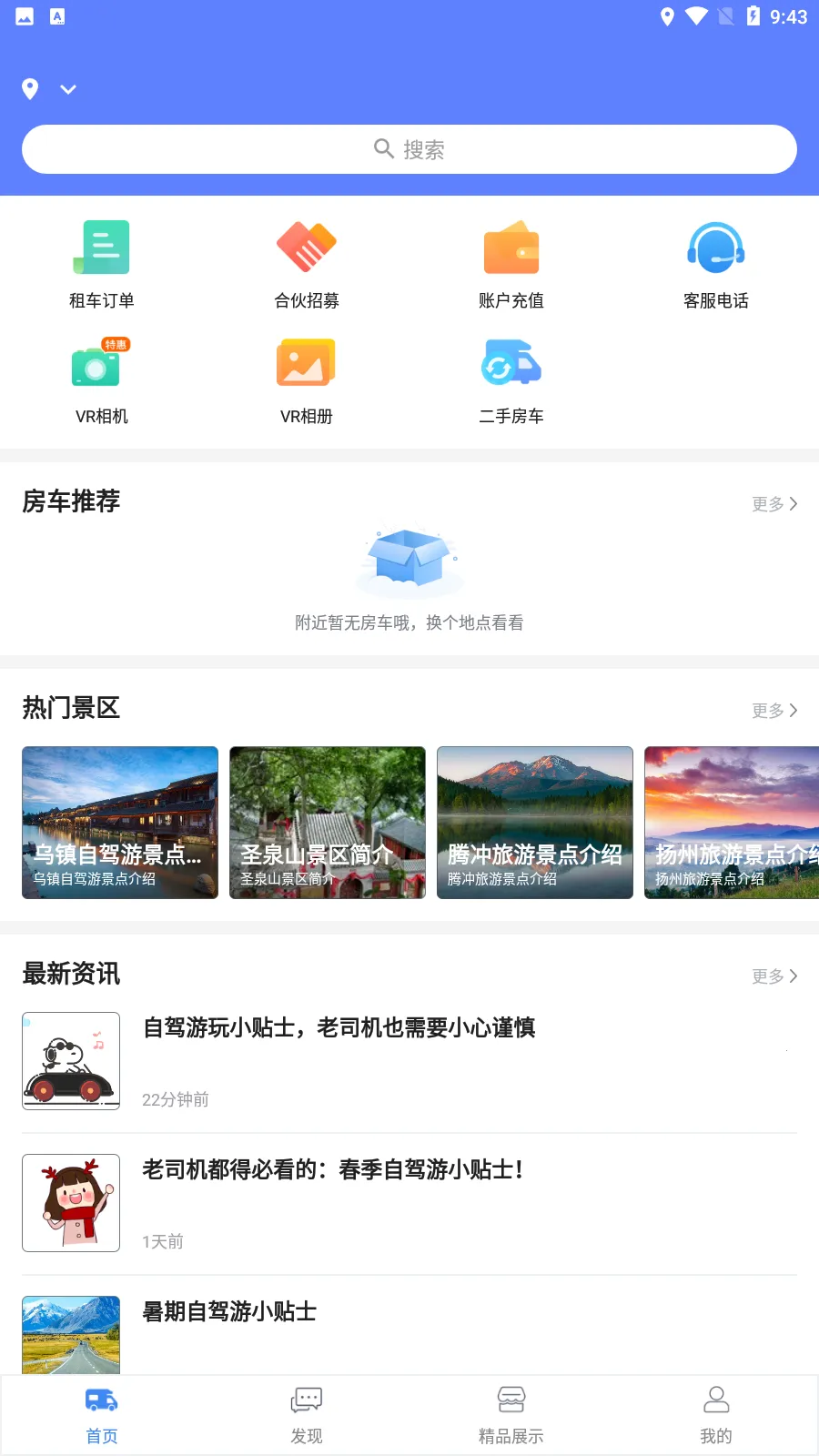Viewport: 819px width, 1456px height.
Task: Switch to the 发现 tab
Action: (307, 1415)
